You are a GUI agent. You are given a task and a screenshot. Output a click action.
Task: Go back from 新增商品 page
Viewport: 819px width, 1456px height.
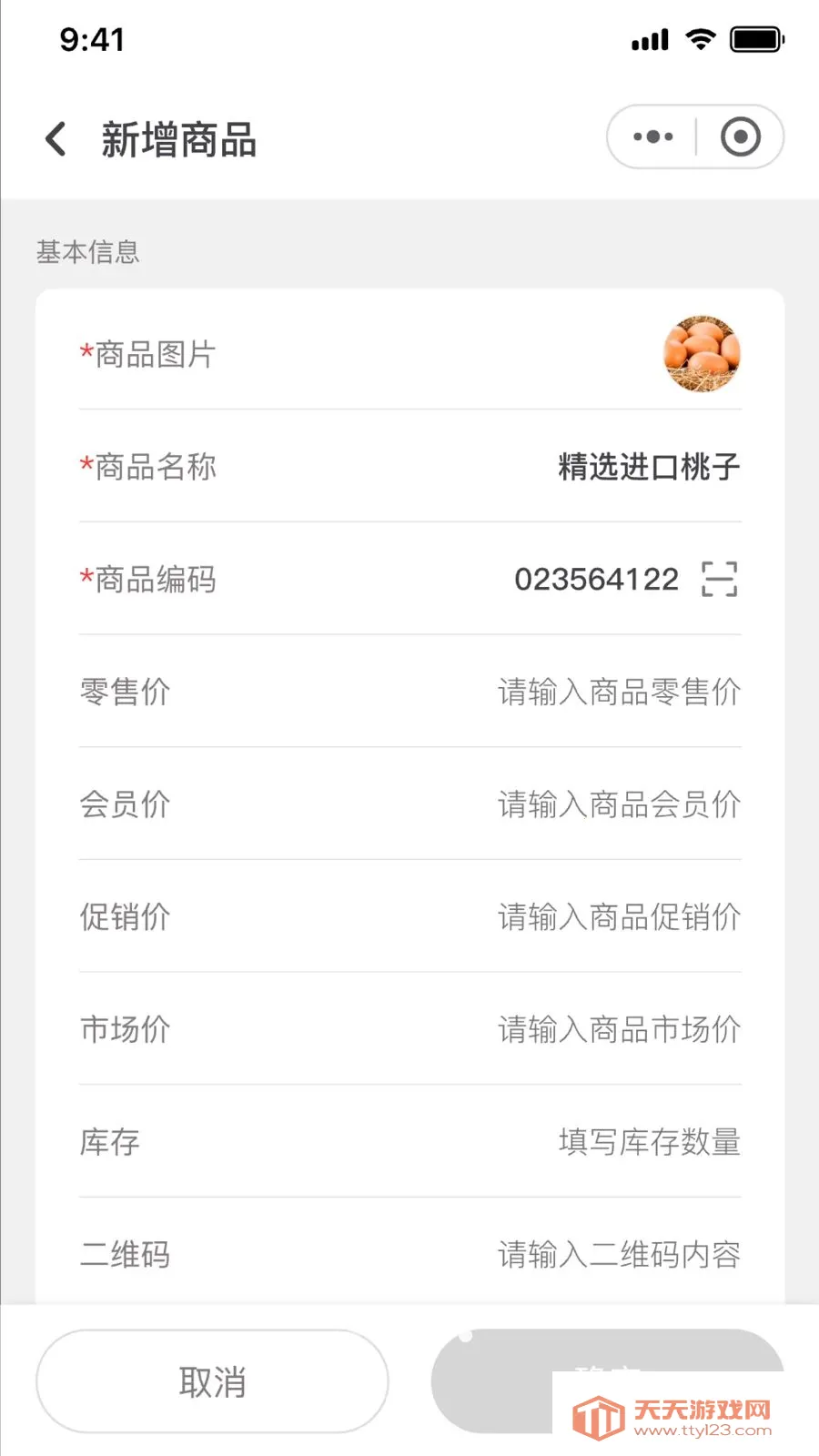pos(56,139)
